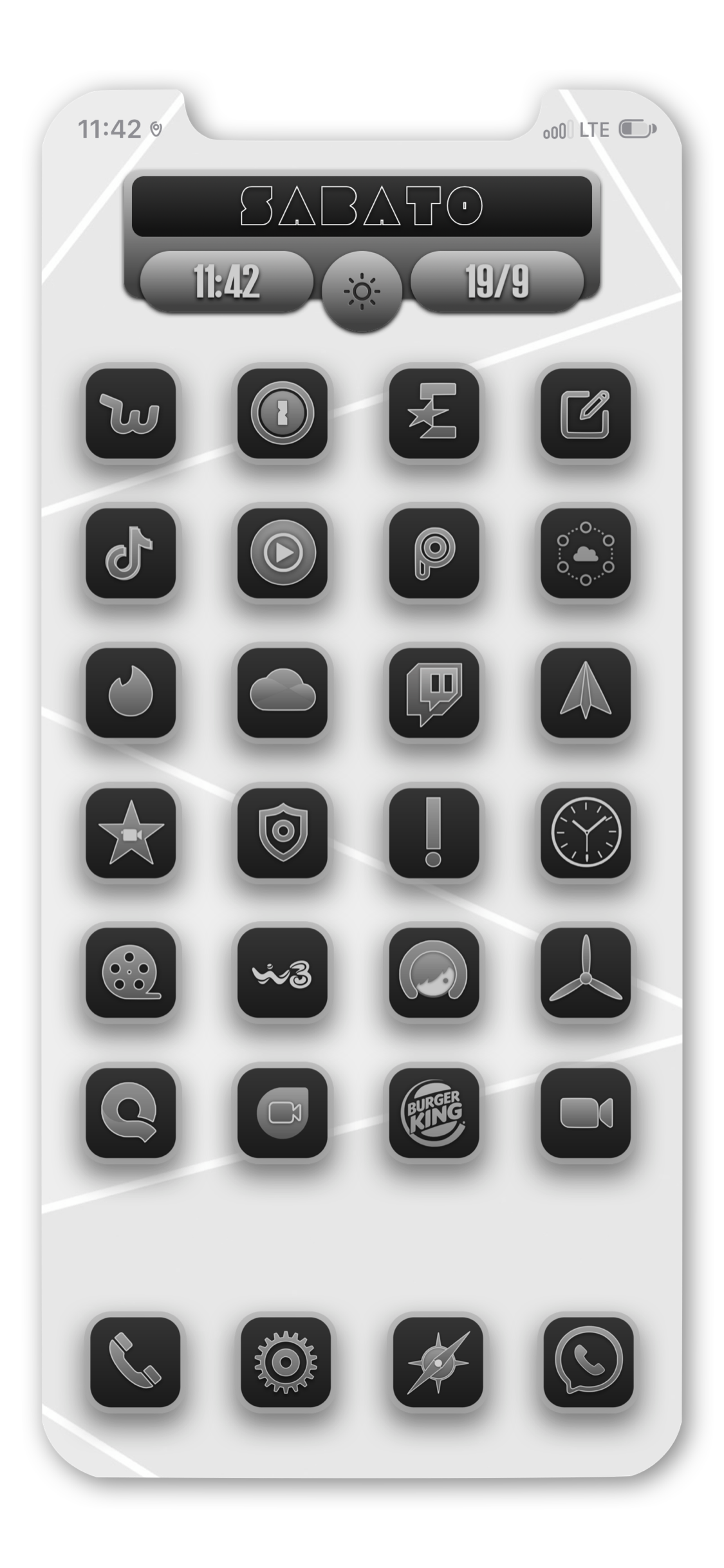Open the TikTok app
724x1568 pixels.
coord(131,553)
